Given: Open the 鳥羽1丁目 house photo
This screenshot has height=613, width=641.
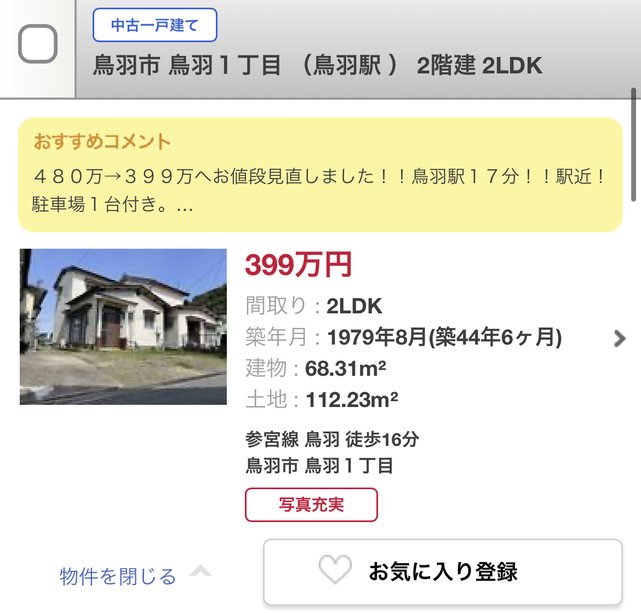Looking at the screenshot, I should (x=123, y=326).
